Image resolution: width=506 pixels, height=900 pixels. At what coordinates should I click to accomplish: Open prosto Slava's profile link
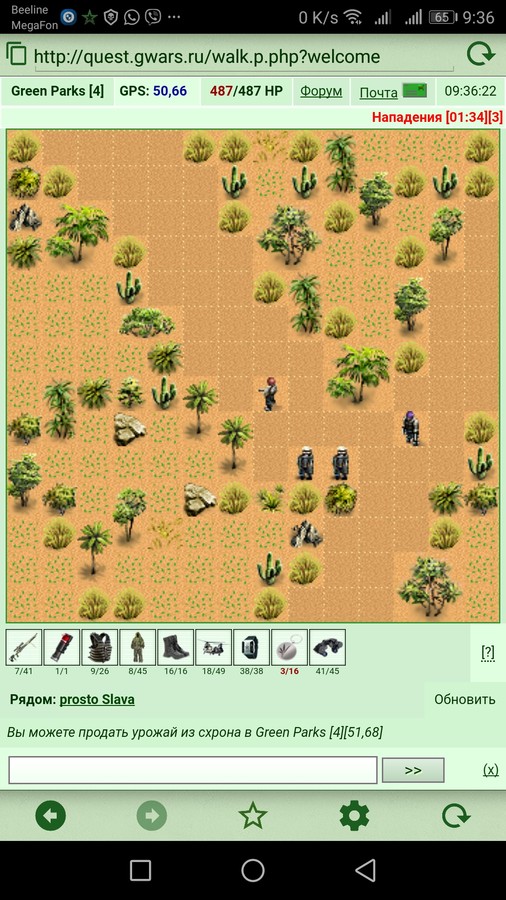click(x=97, y=699)
